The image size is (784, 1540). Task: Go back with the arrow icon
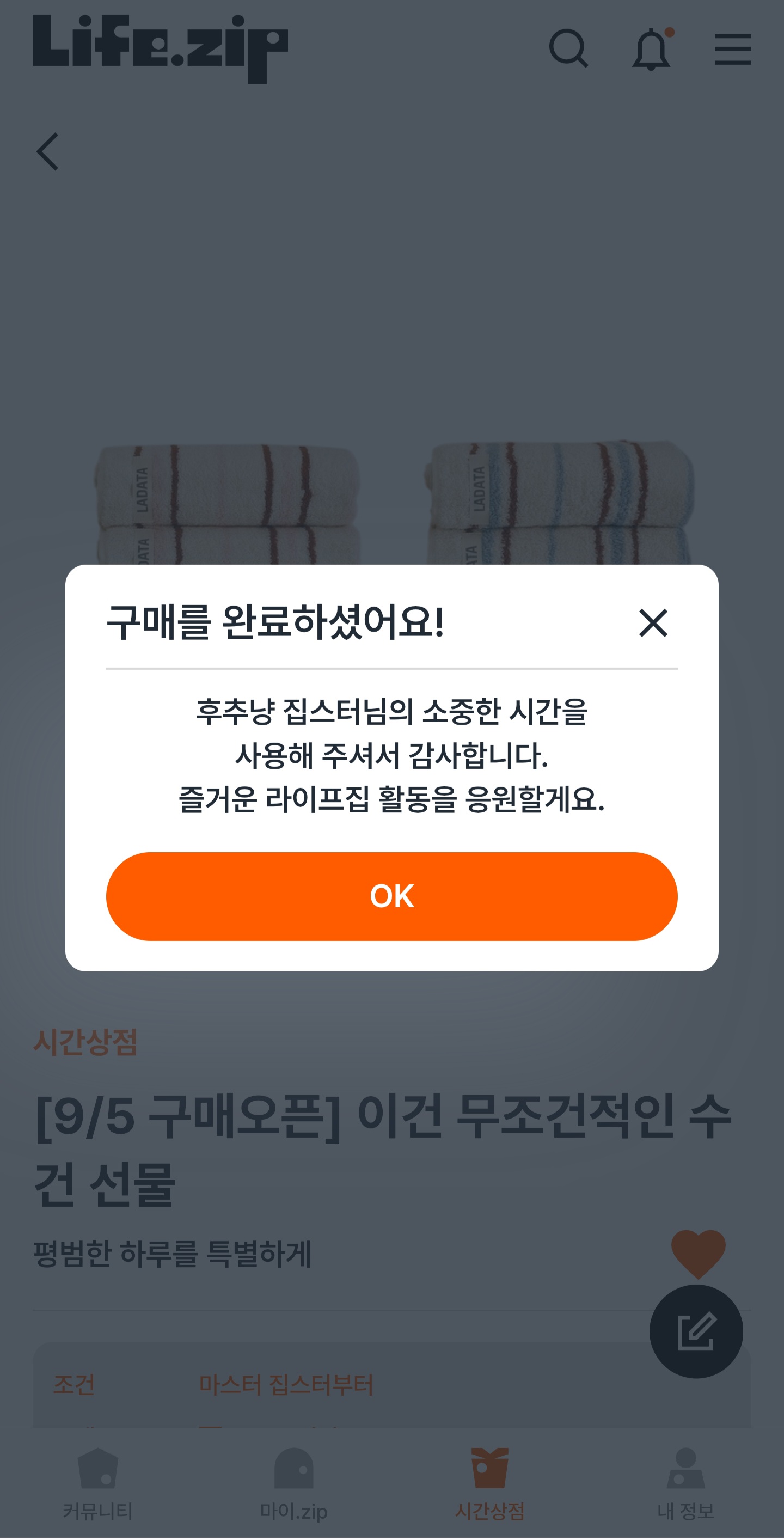pyautogui.click(x=48, y=152)
